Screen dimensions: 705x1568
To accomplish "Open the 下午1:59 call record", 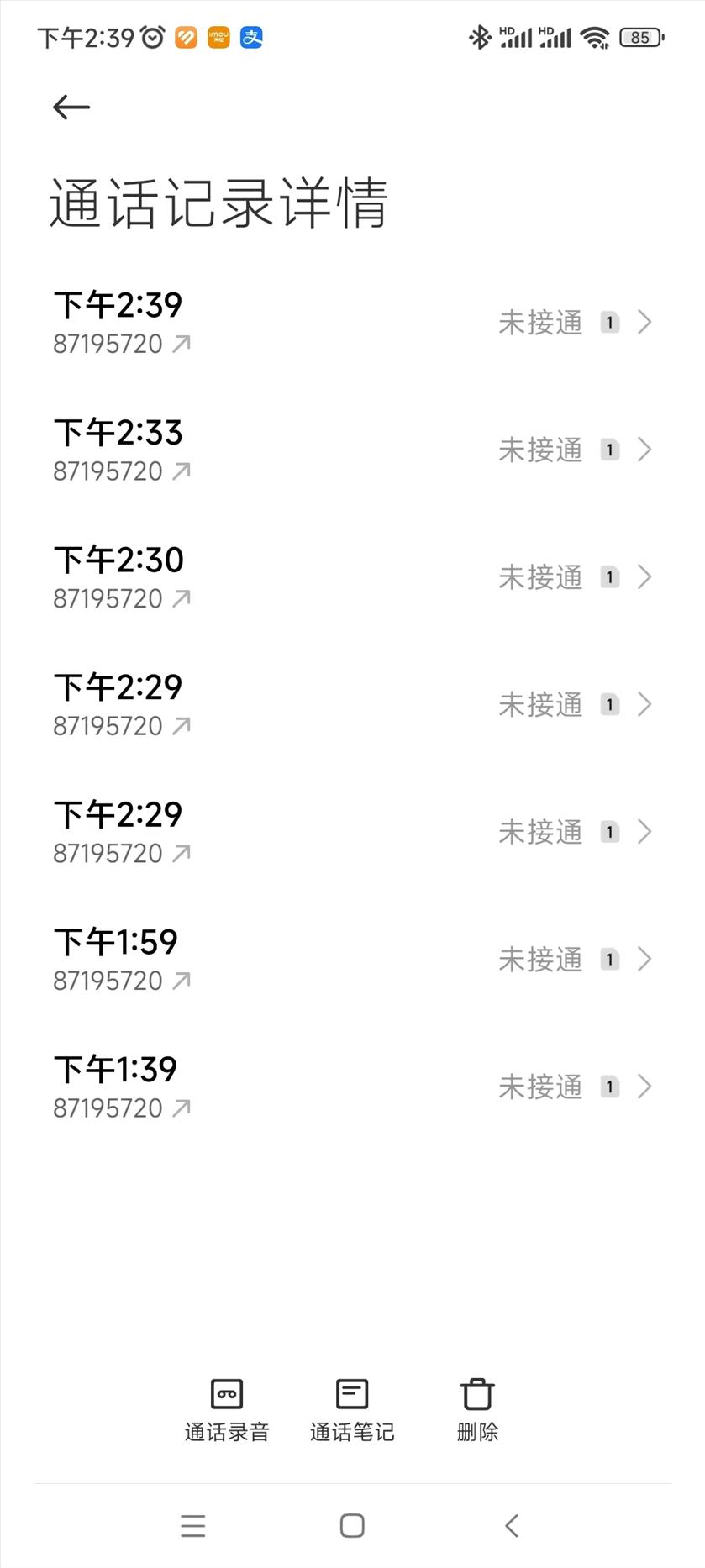I will [x=352, y=960].
